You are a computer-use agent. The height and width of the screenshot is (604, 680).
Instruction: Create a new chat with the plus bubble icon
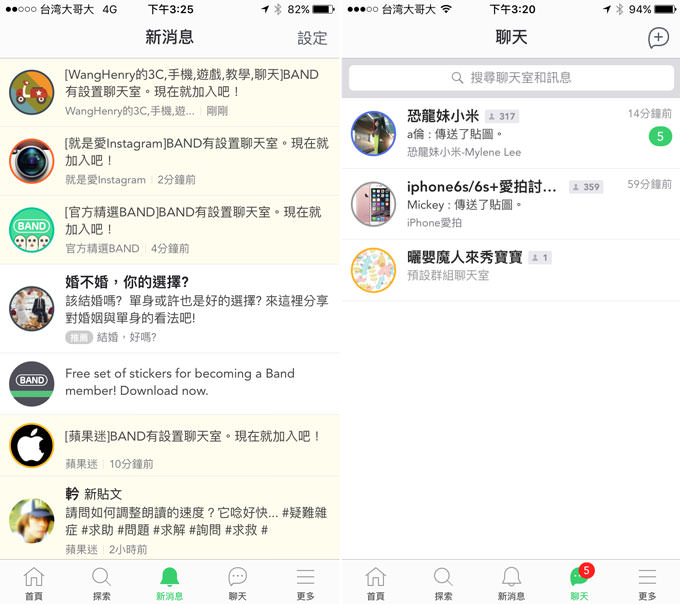657,38
